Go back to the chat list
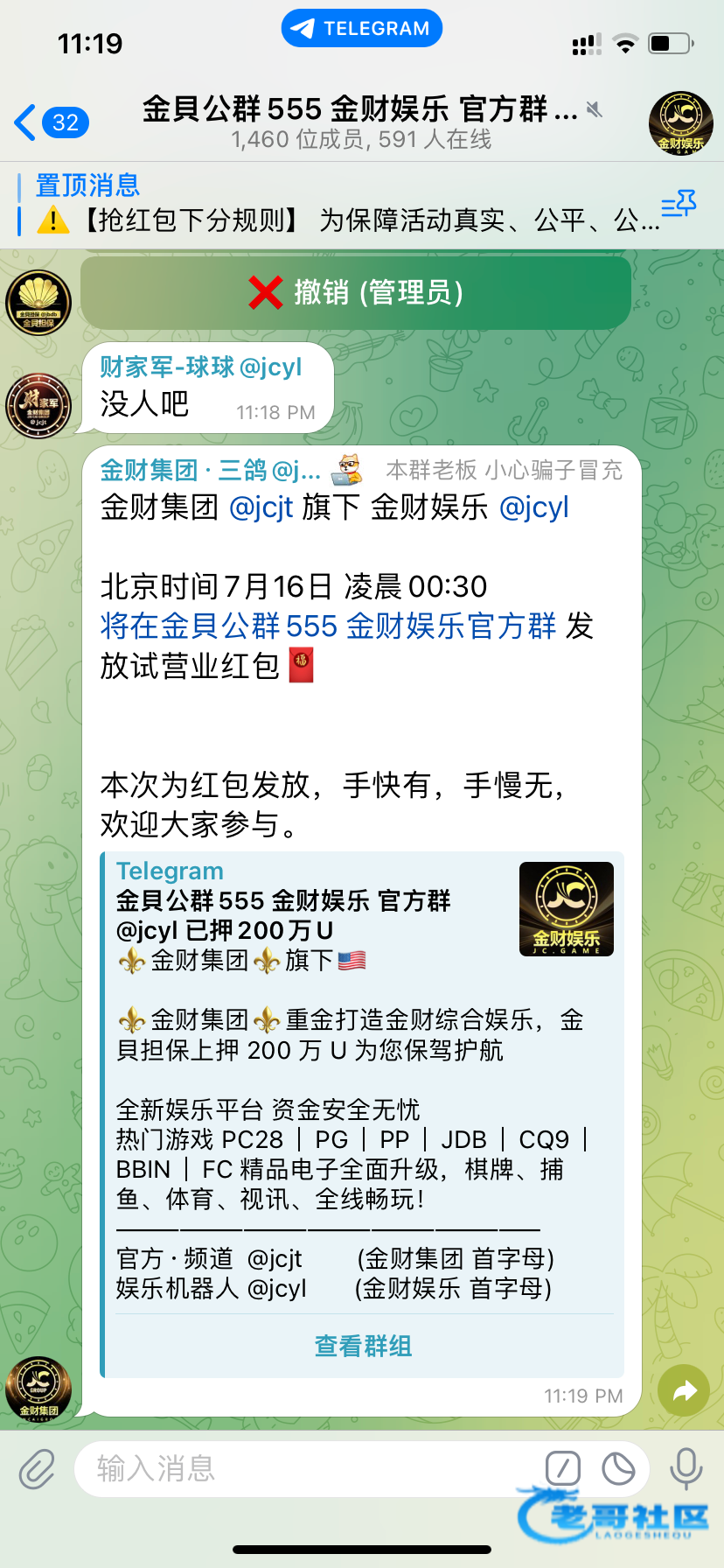This screenshot has width=724, height=1568. 52,122
